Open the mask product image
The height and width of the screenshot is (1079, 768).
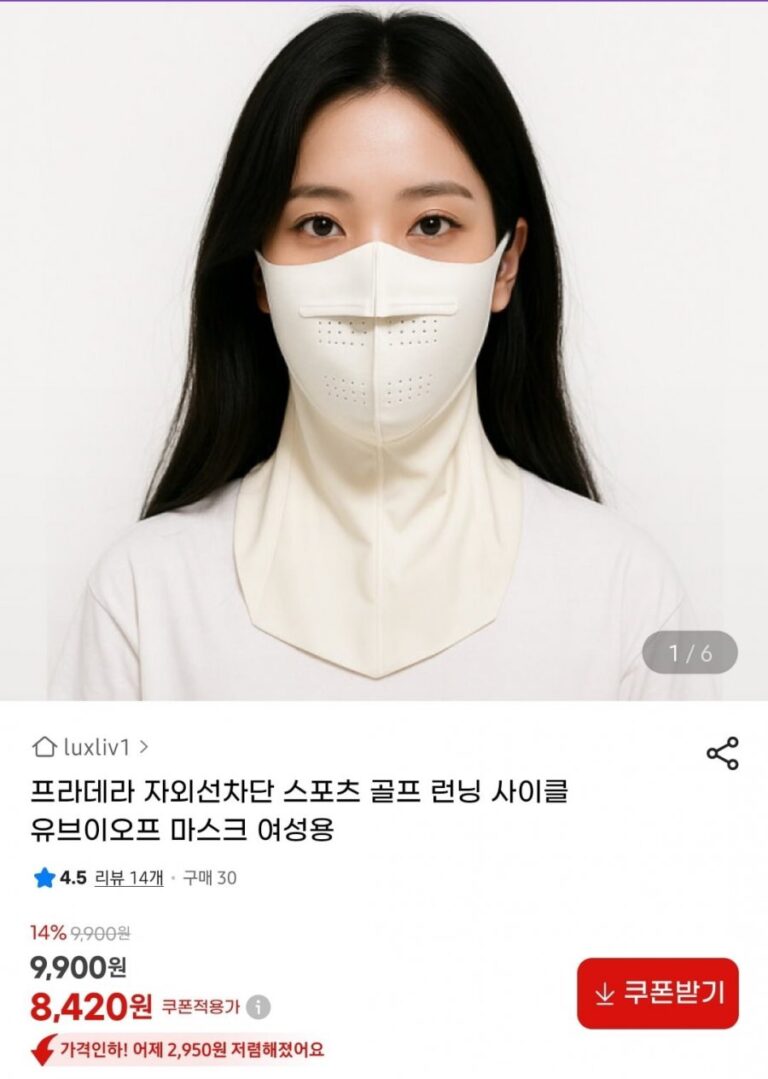tap(384, 350)
